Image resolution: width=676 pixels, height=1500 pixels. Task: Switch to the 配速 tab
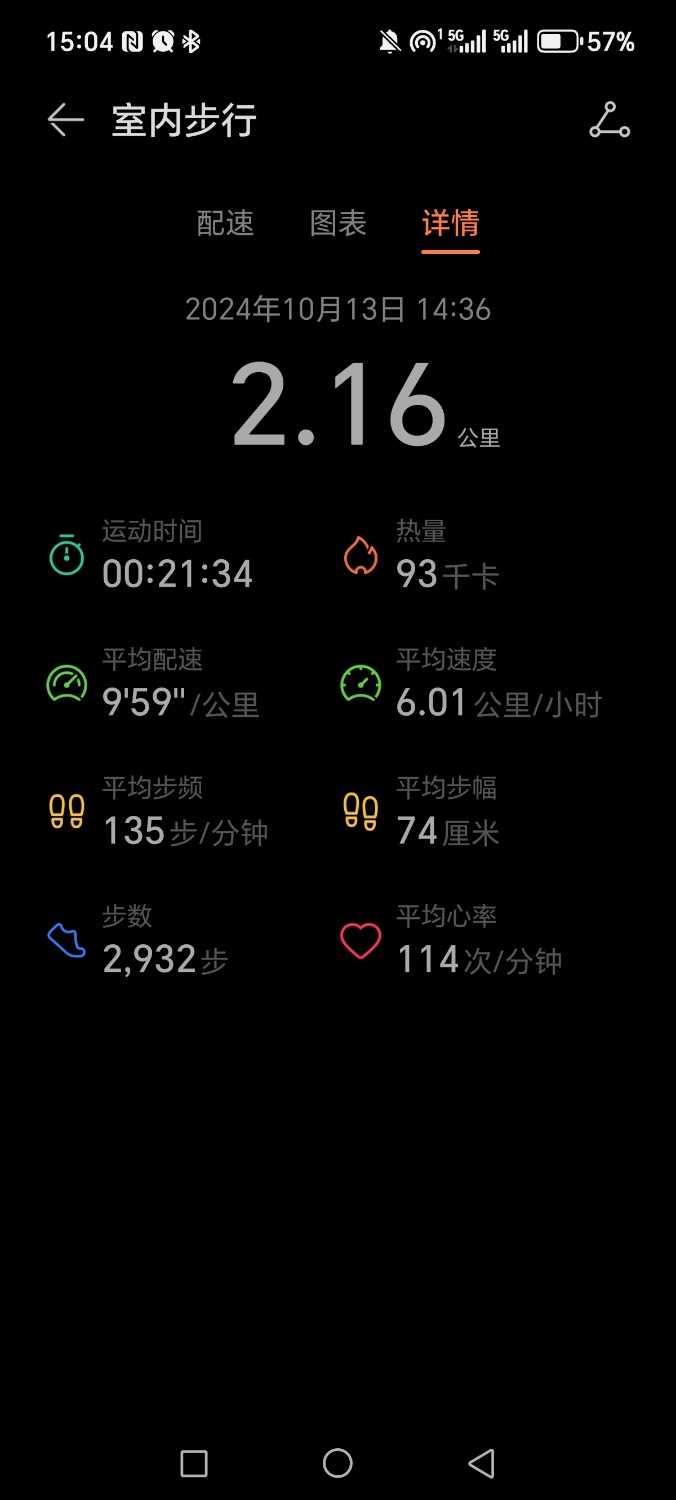[x=225, y=223]
